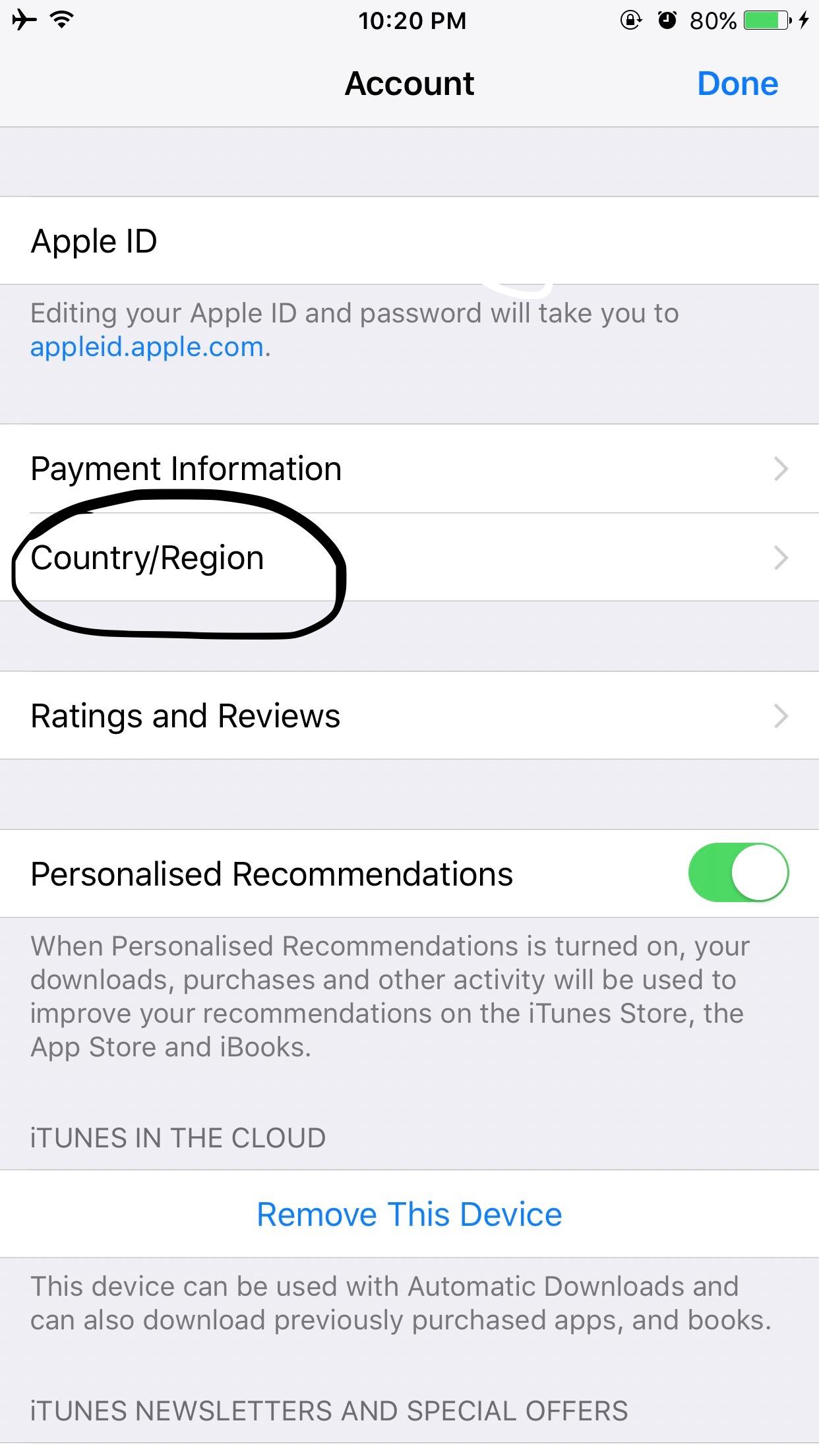Screen dimensions: 819x1456
Task: Expand Ratings and Reviews
Action: (781, 715)
